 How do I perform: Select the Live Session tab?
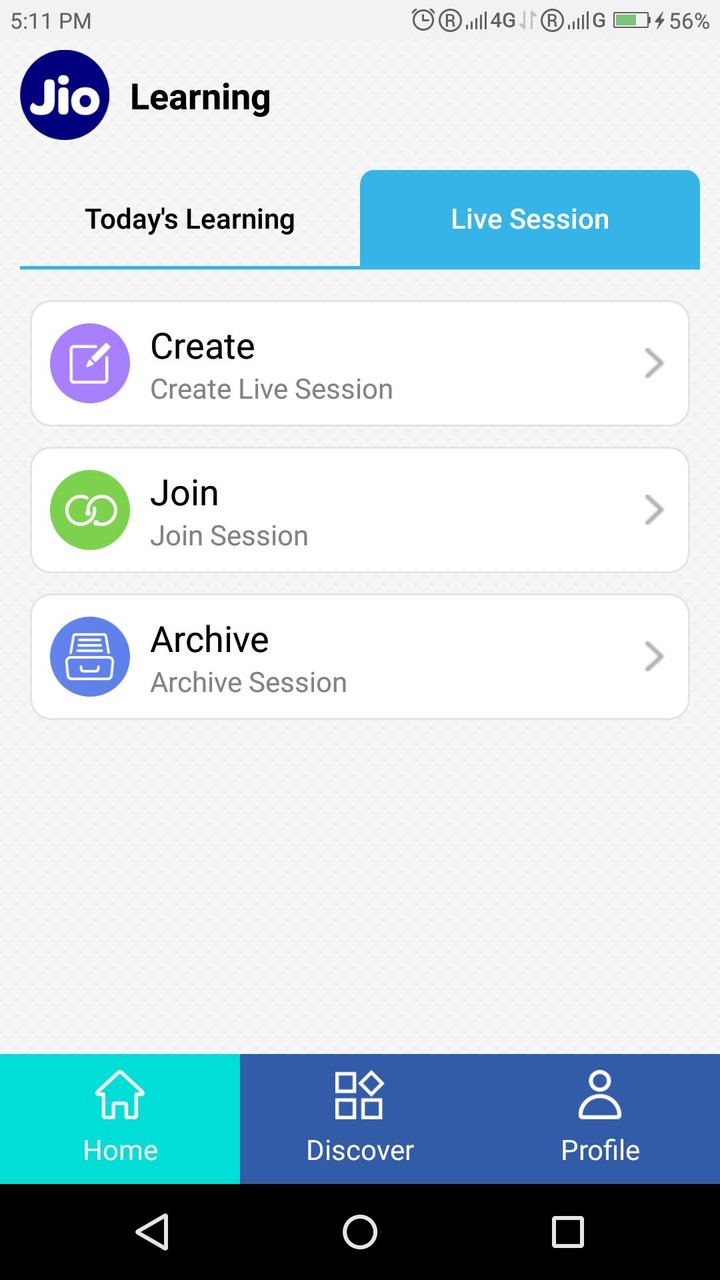coord(530,219)
